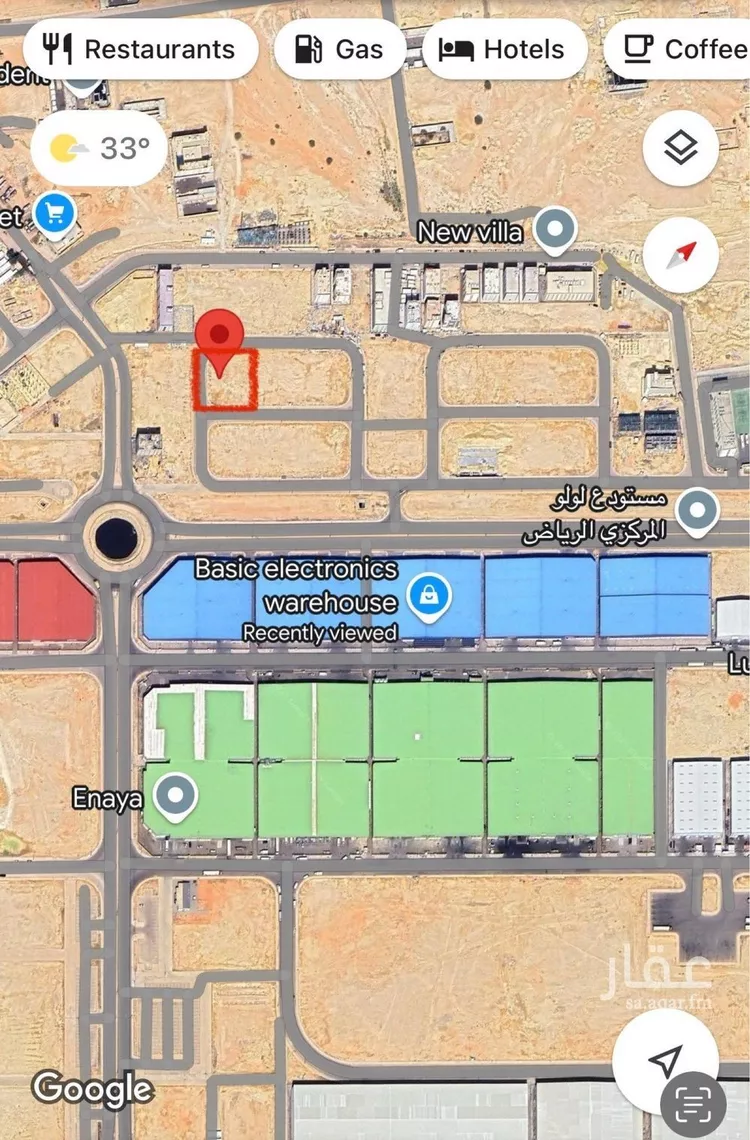The height and width of the screenshot is (1140, 750).
Task: Open the map layers button
Action: tap(681, 149)
